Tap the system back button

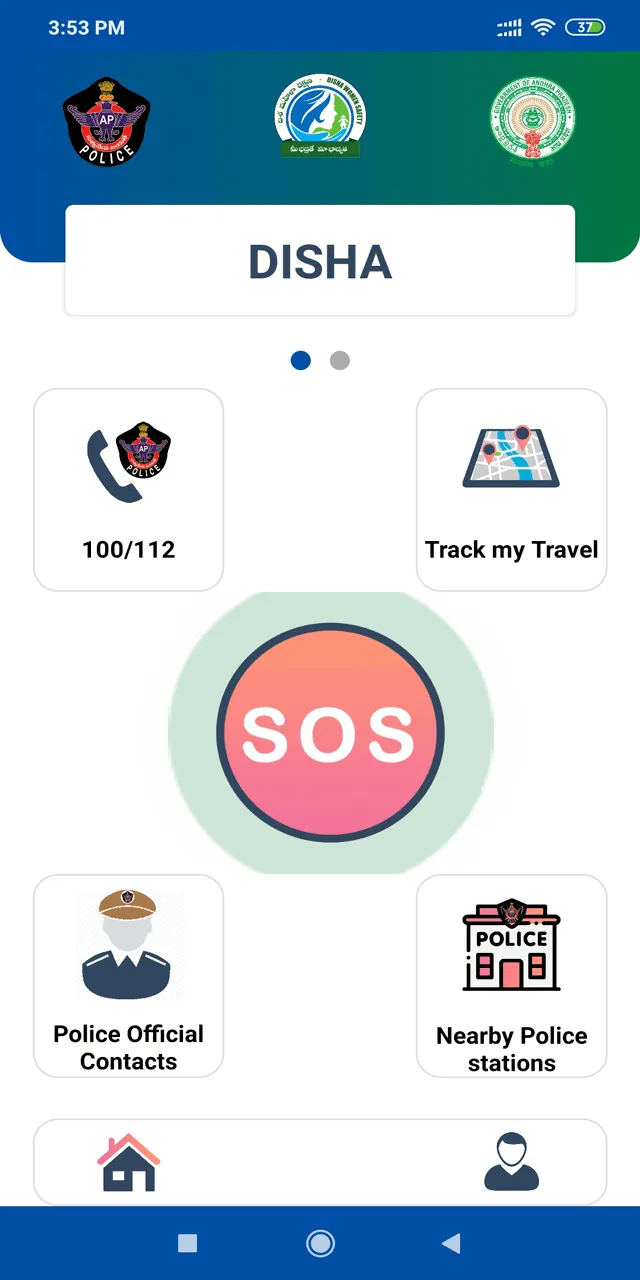(451, 1243)
